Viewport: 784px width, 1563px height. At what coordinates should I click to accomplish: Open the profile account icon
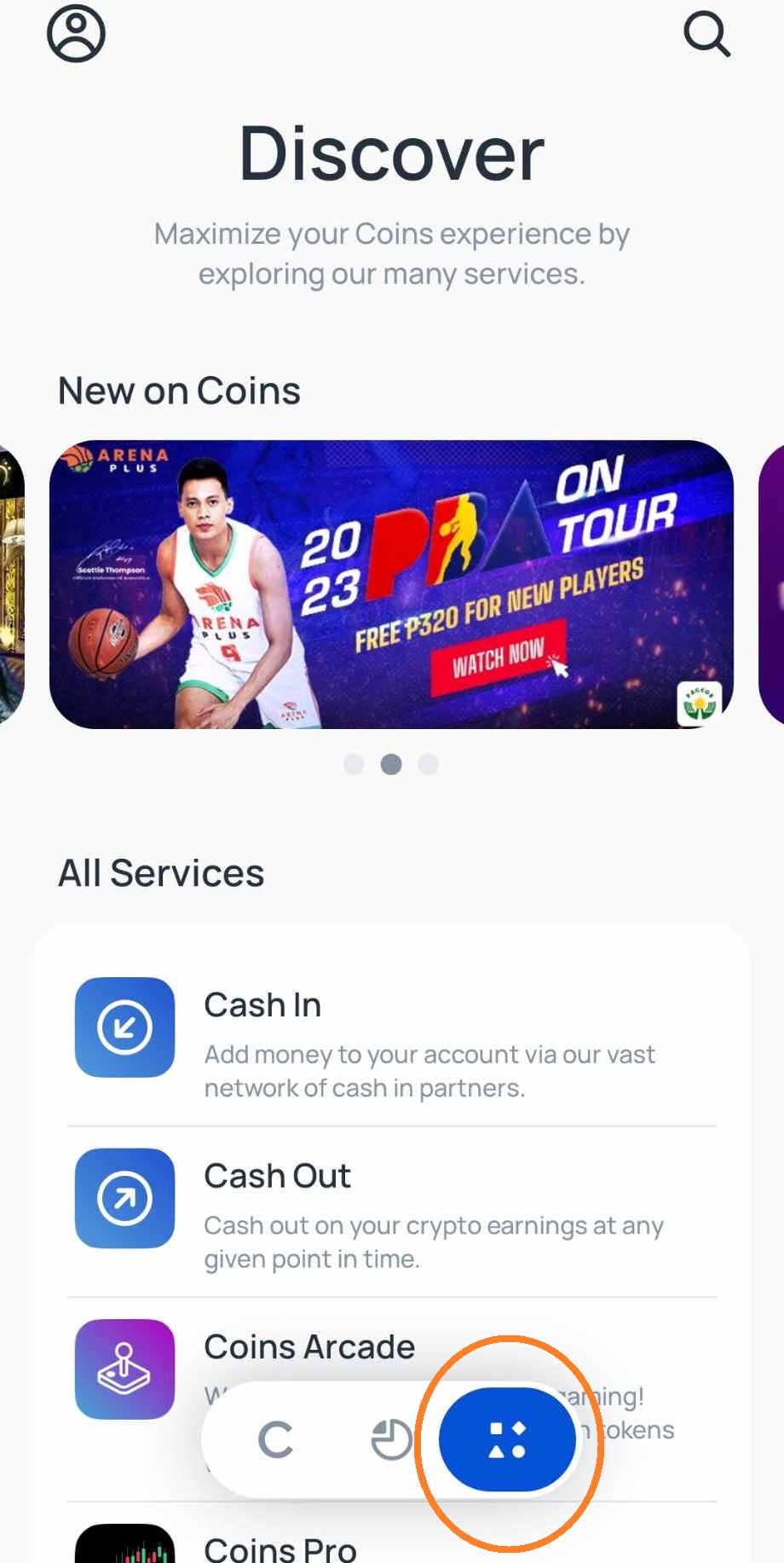77,34
